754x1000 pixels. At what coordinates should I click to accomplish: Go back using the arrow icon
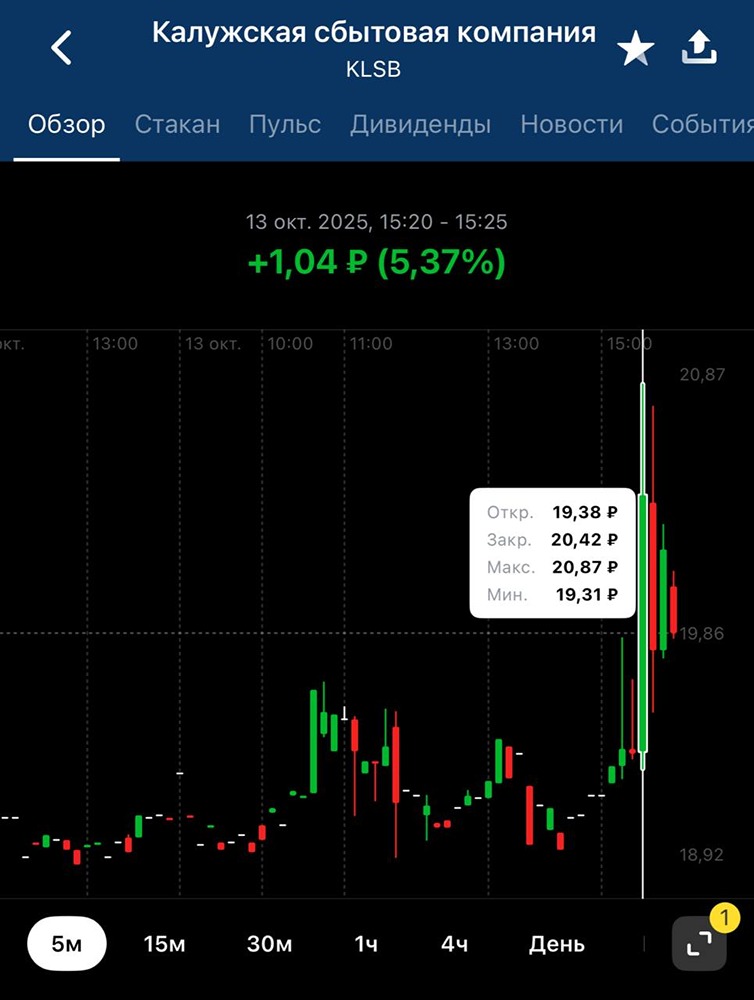(62, 48)
